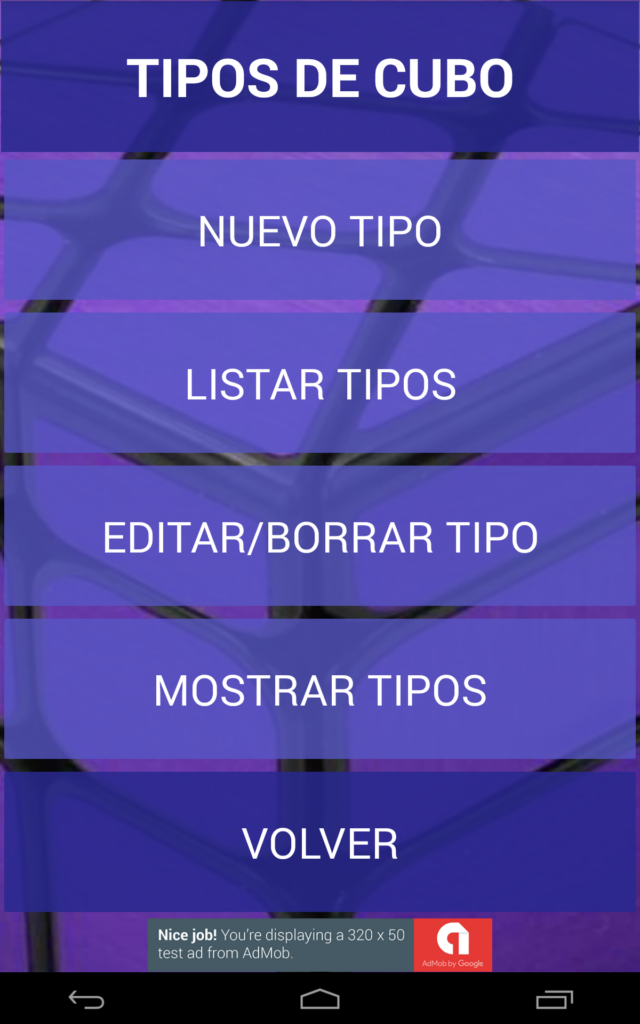This screenshot has height=1024, width=640.
Task: Tap the NUEVO TIPO button
Action: (320, 231)
